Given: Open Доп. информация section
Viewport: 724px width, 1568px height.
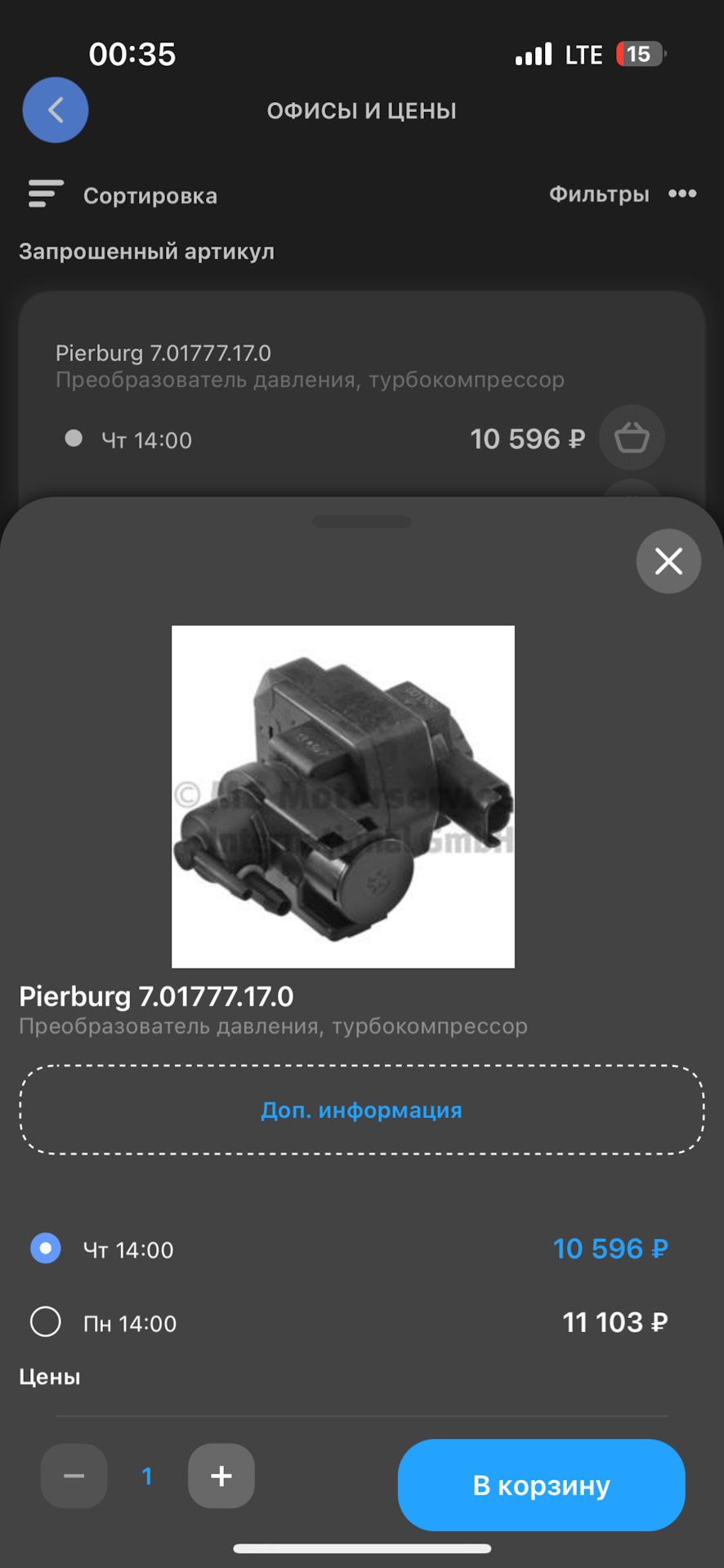Looking at the screenshot, I should [361, 1110].
